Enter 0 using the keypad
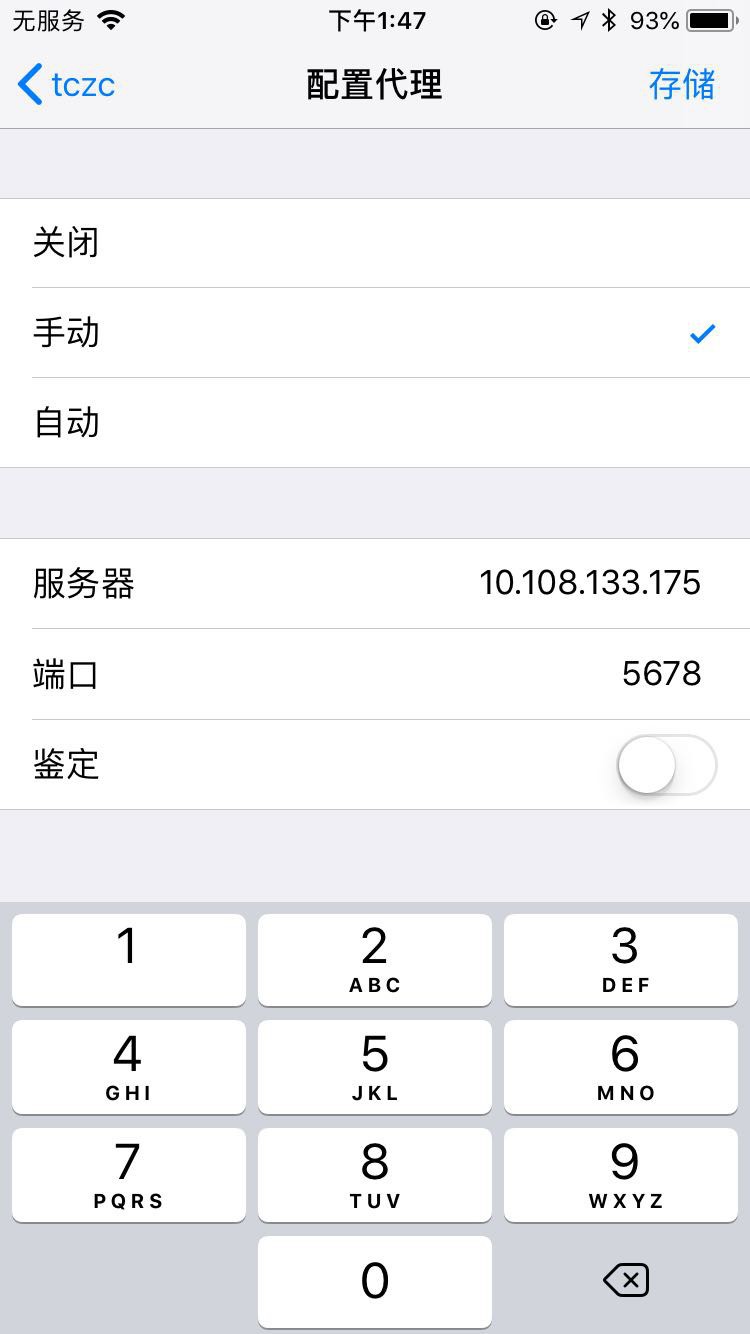 pos(375,1282)
